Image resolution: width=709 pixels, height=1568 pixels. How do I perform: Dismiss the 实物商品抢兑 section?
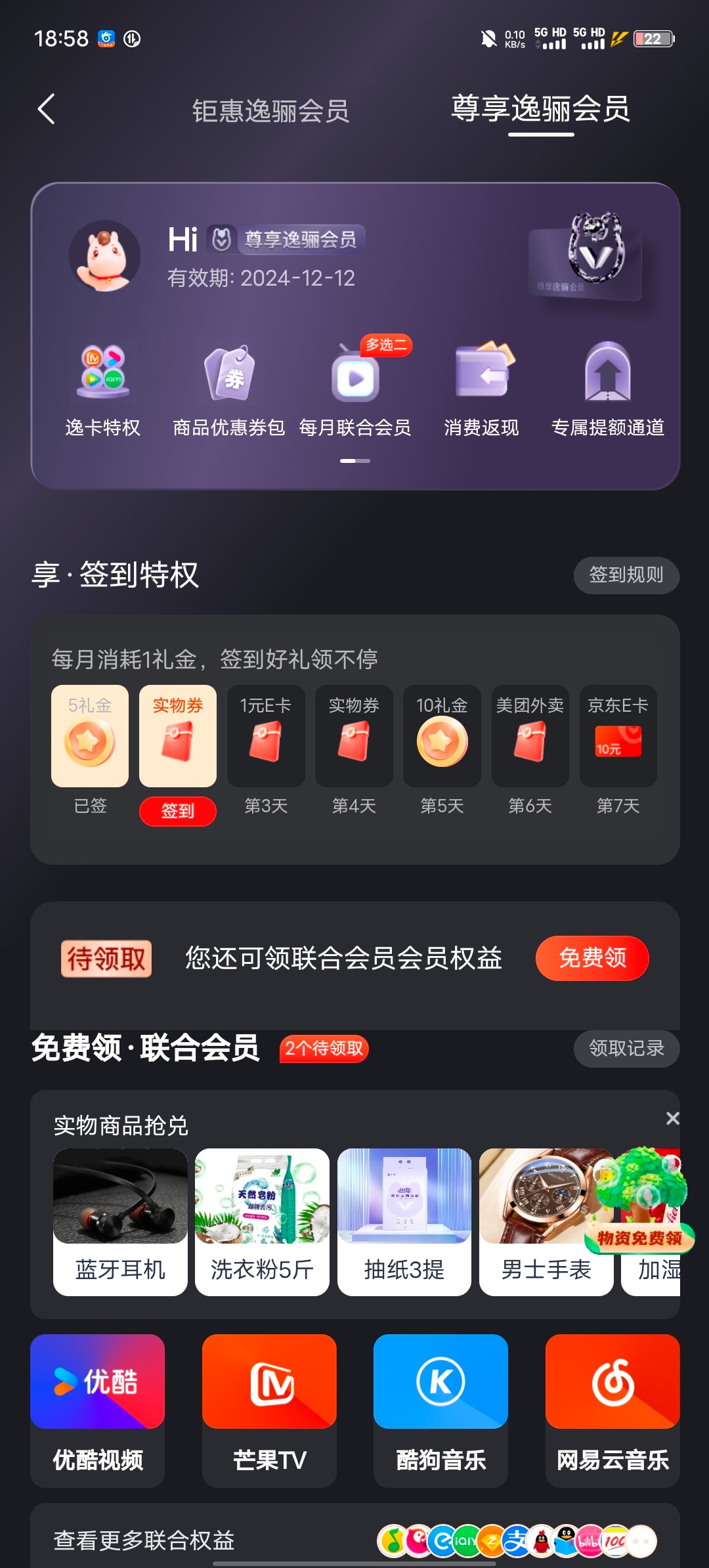click(672, 1118)
